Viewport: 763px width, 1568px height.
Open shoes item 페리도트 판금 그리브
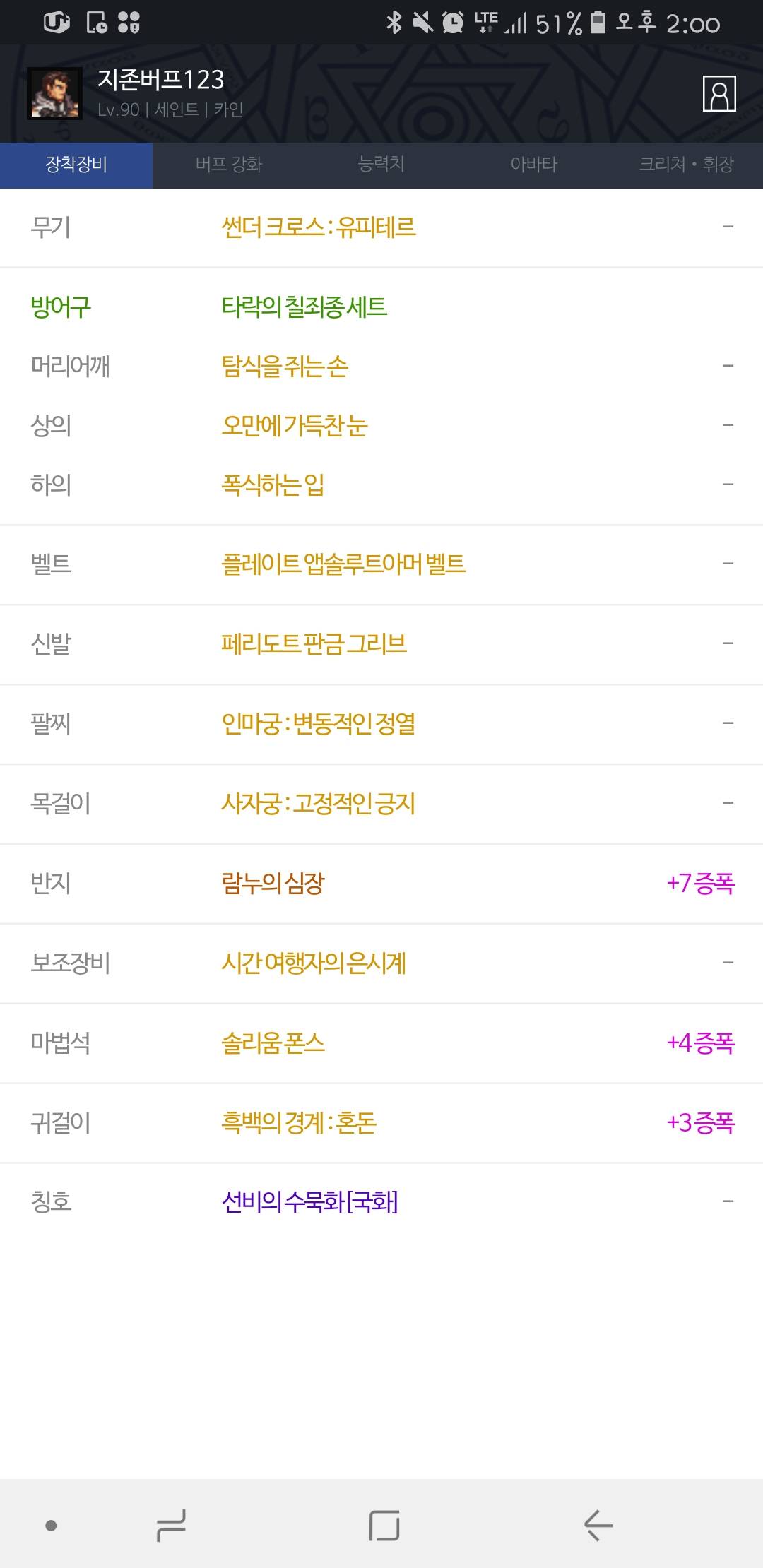[x=381, y=644]
